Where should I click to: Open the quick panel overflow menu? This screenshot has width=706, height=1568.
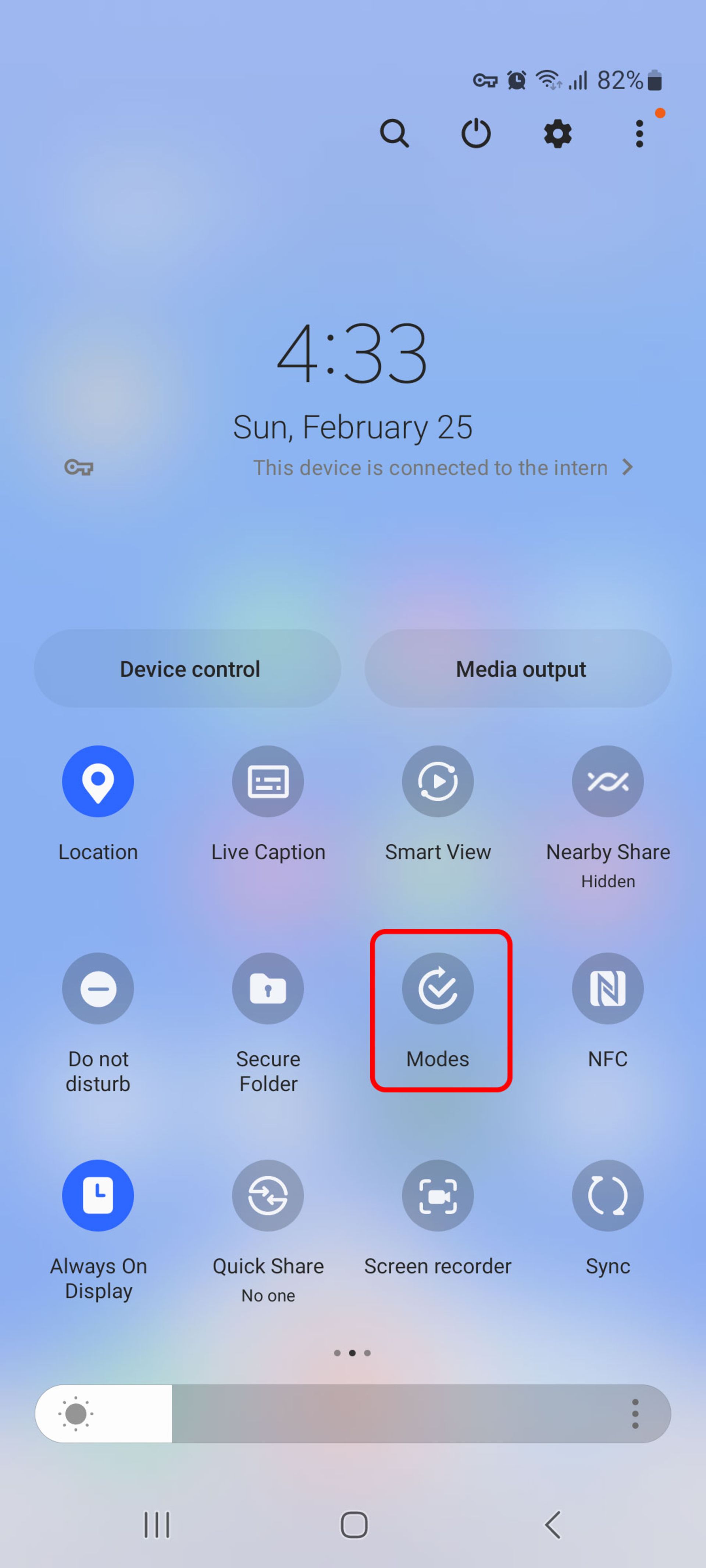click(x=639, y=133)
